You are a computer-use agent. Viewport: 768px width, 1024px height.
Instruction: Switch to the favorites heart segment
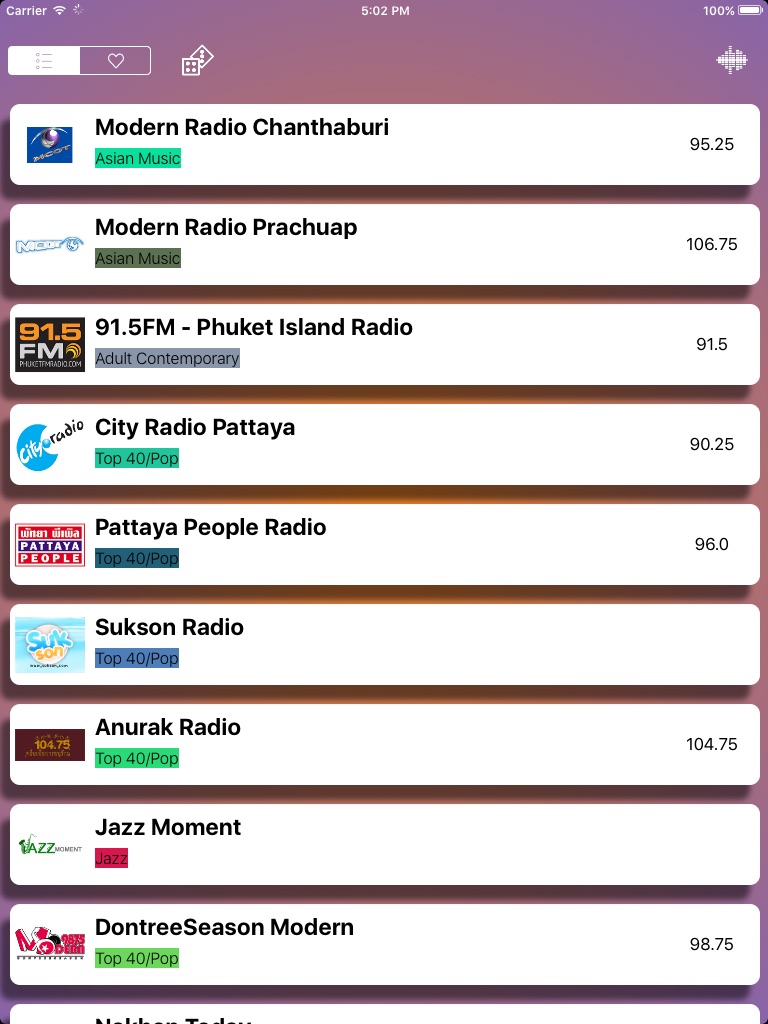click(x=116, y=61)
